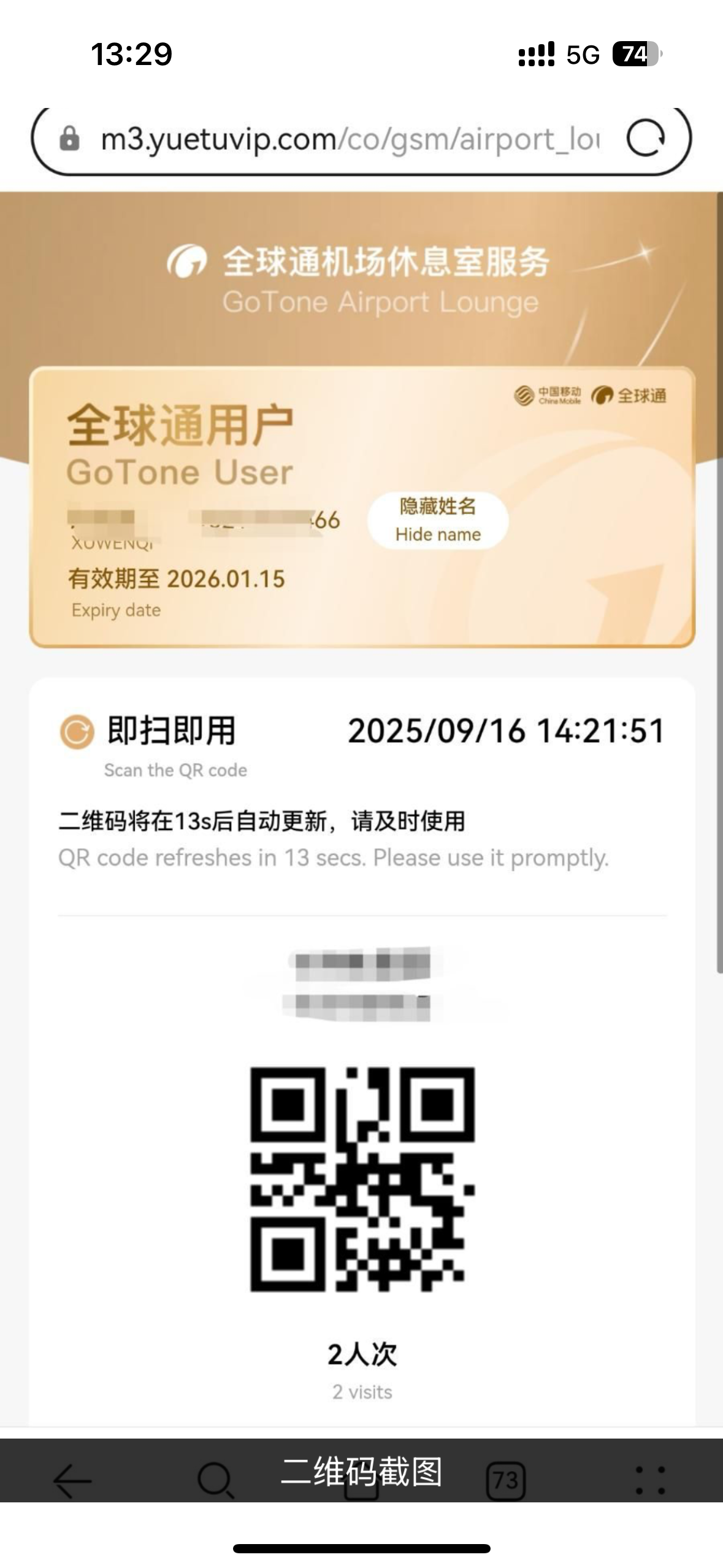This screenshot has height=1568, width=723.
Task: Open the tab switcher showing 73 tabs
Action: [505, 1481]
